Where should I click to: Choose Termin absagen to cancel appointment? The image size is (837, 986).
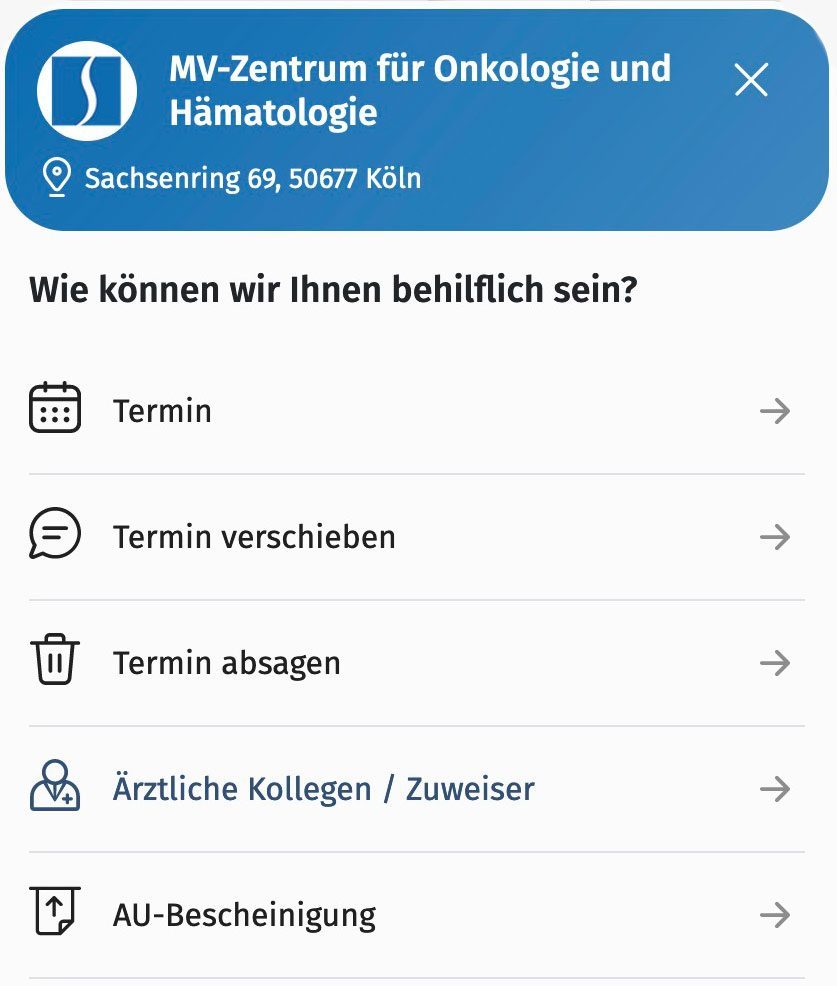[x=227, y=663]
